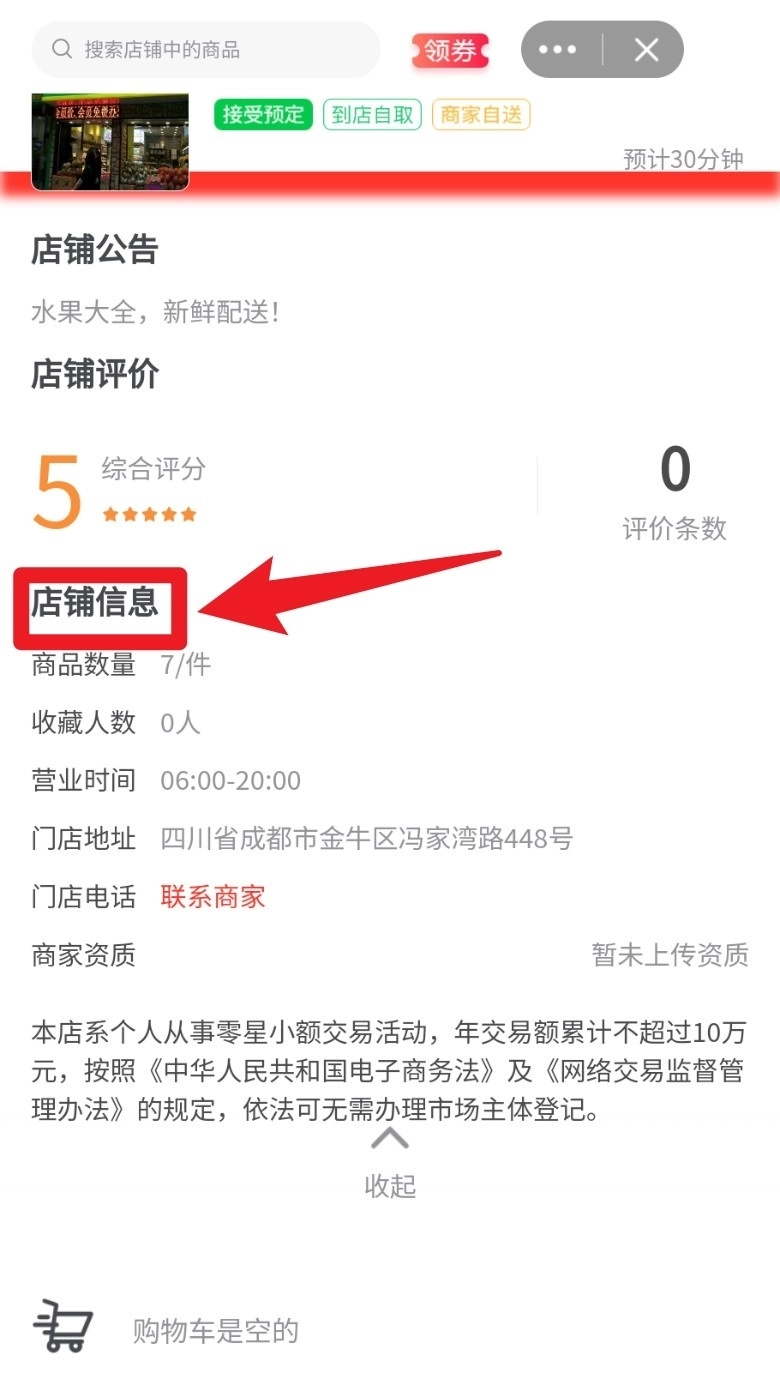The height and width of the screenshot is (1385, 780).
Task: Tap the store product search box
Action: pos(206,50)
